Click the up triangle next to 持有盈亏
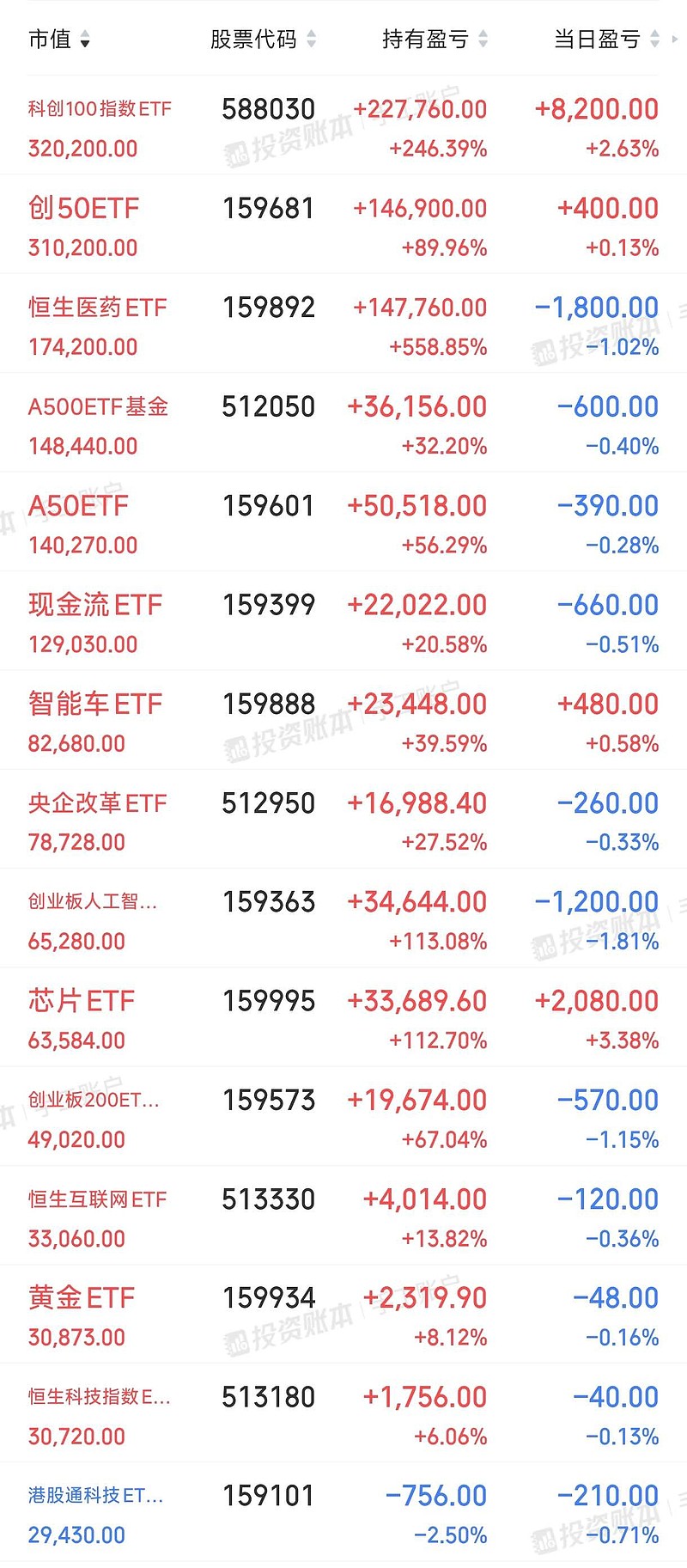This screenshot has height=1568, width=687. (483, 34)
